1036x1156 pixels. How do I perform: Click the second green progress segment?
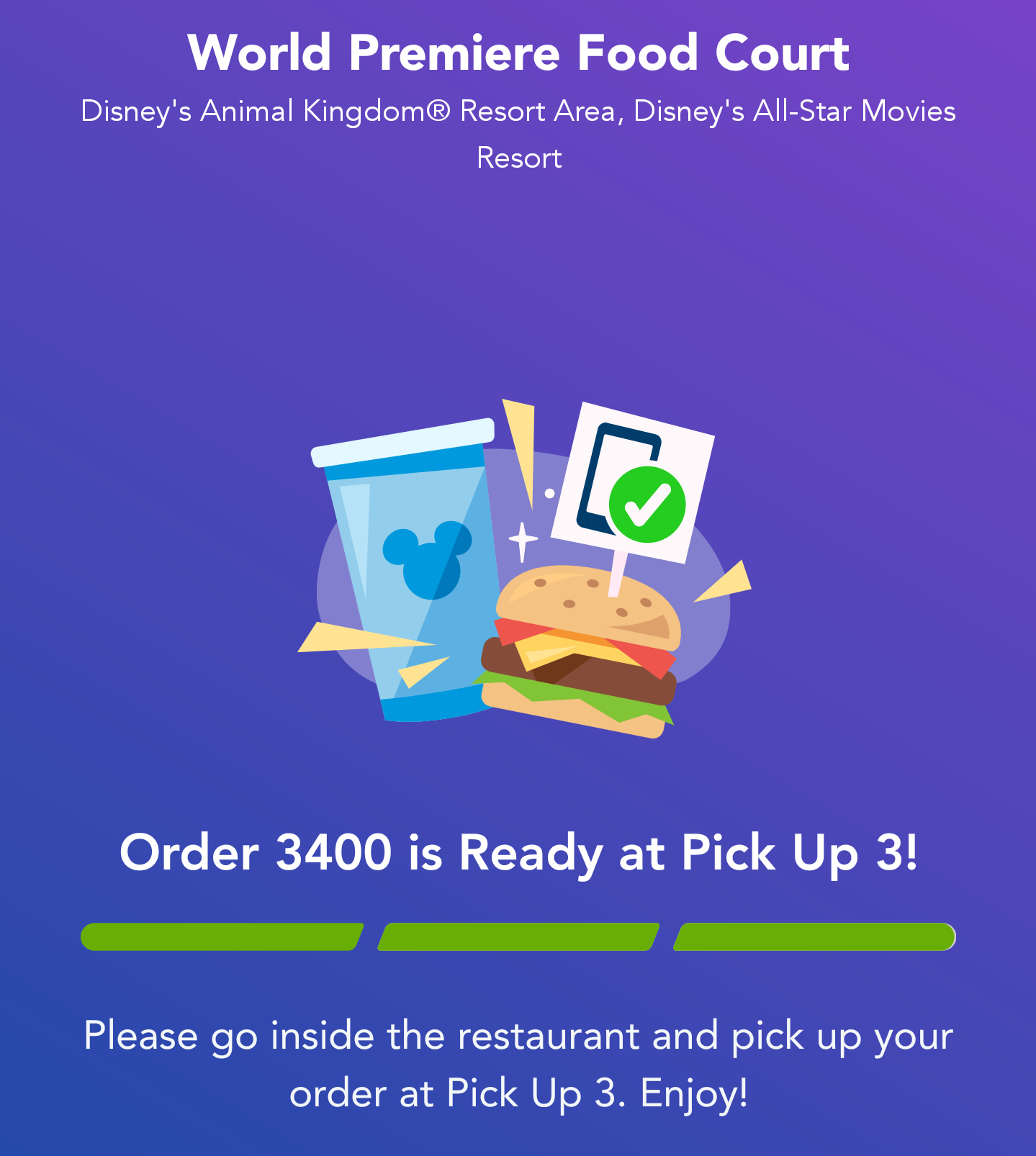(x=518, y=937)
